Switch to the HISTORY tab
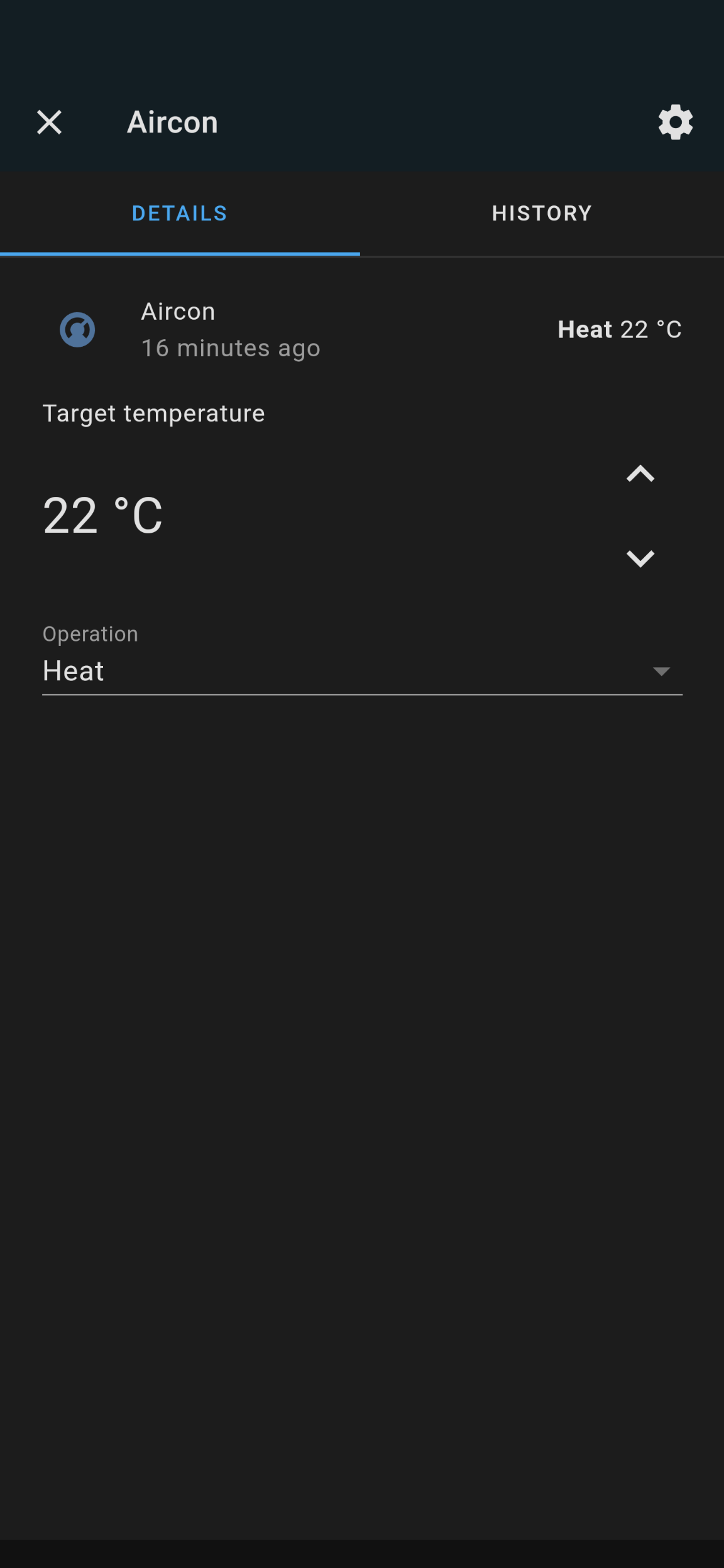Screen dimensions: 724x1568 [x=541, y=213]
